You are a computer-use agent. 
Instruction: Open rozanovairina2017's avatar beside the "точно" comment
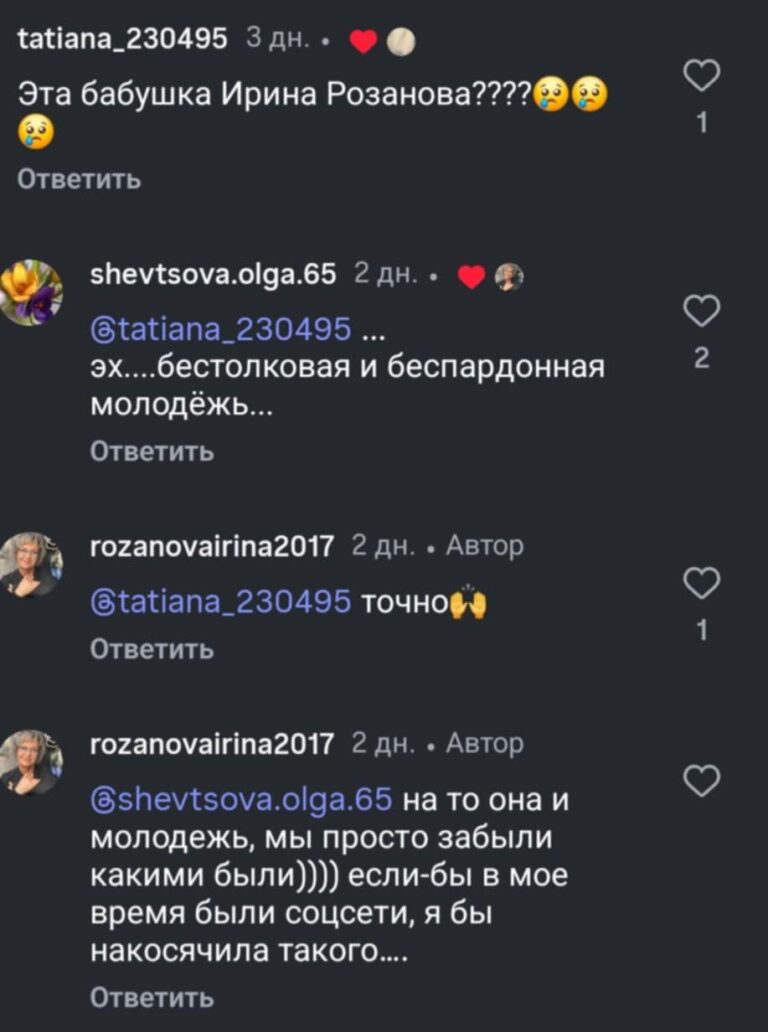click(30, 565)
